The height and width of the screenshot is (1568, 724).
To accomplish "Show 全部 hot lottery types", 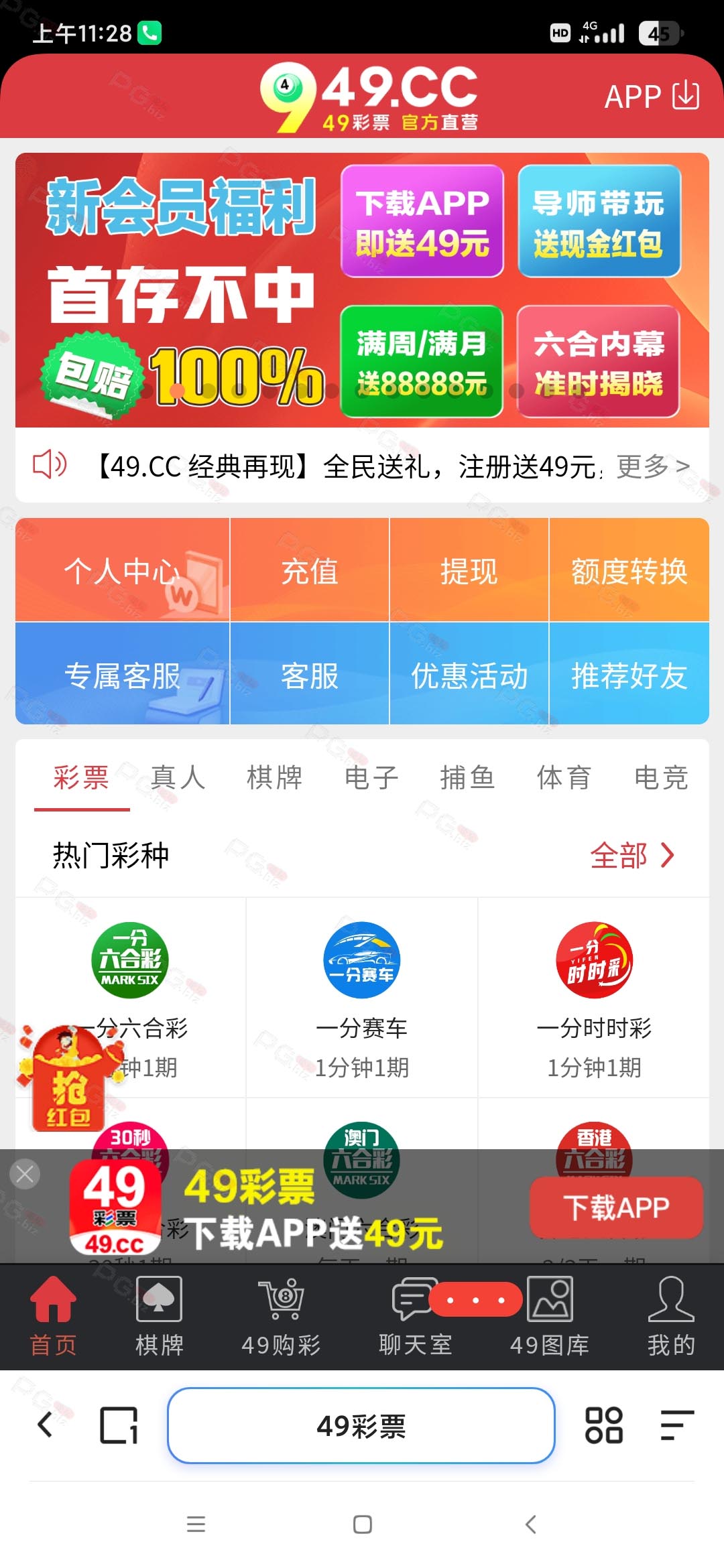I will click(x=632, y=855).
